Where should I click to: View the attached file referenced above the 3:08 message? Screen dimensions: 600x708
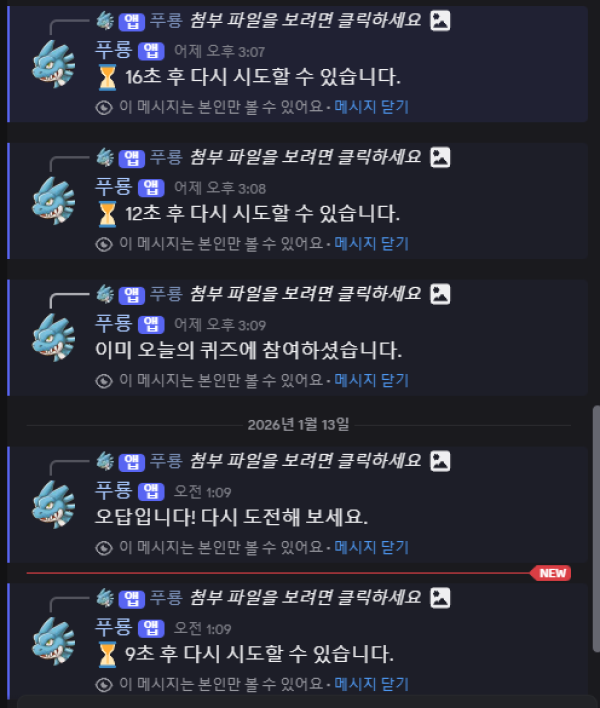[x=305, y=157]
